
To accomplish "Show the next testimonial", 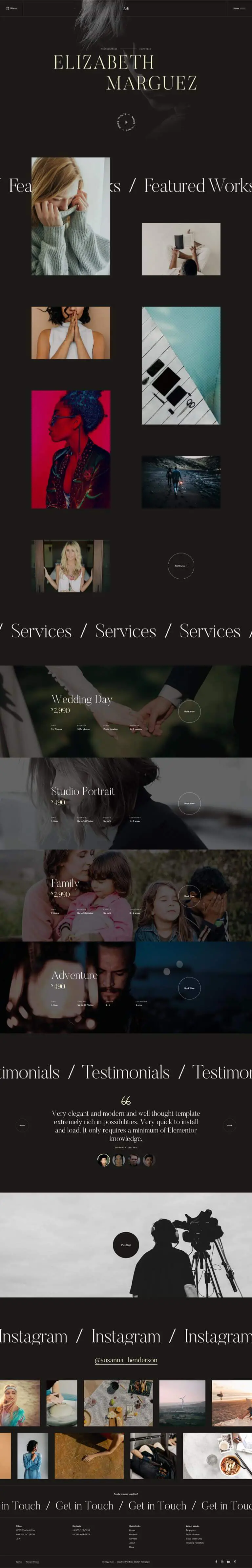I will tap(229, 1124).
